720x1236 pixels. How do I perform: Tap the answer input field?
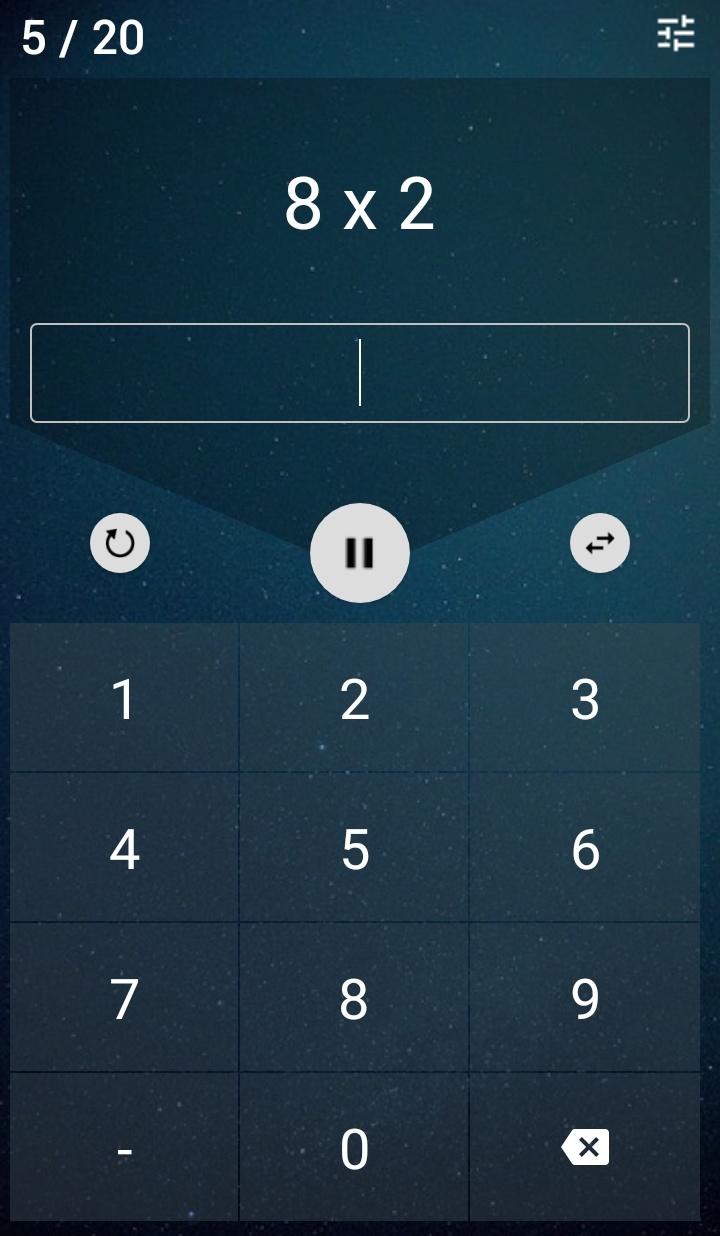click(x=360, y=373)
